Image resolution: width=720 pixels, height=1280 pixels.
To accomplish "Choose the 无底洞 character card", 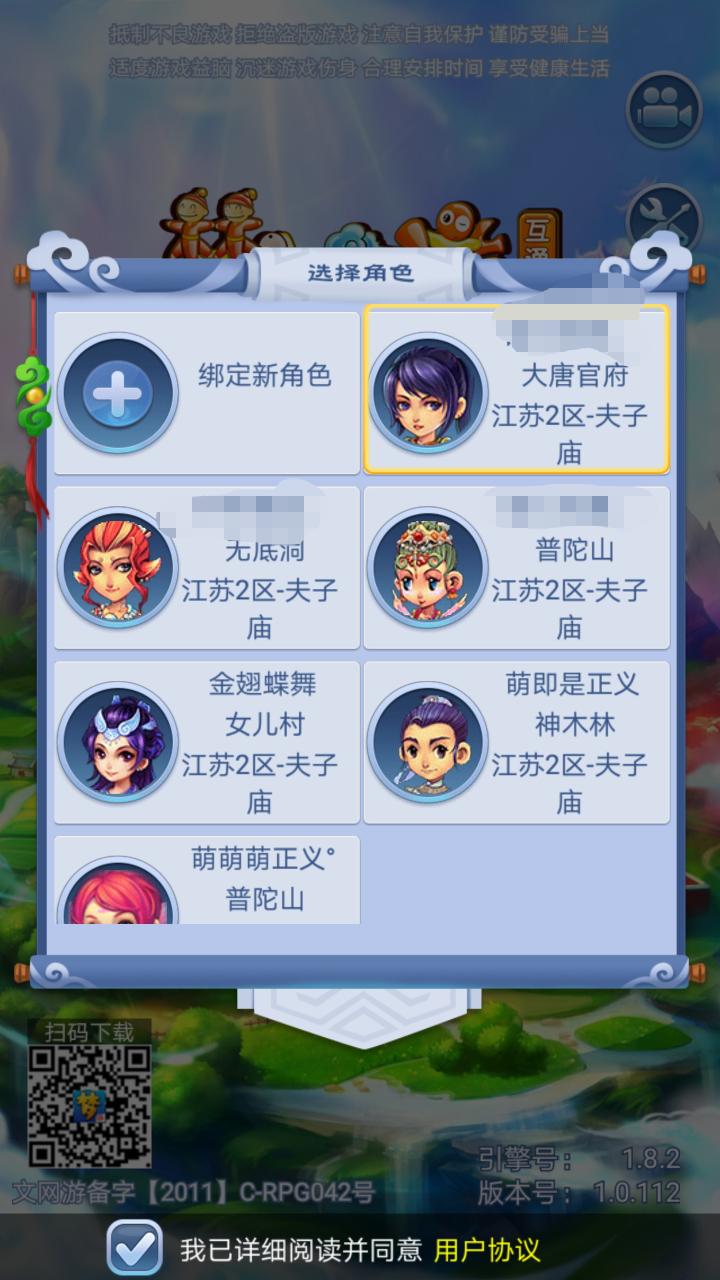I will click(x=206, y=568).
